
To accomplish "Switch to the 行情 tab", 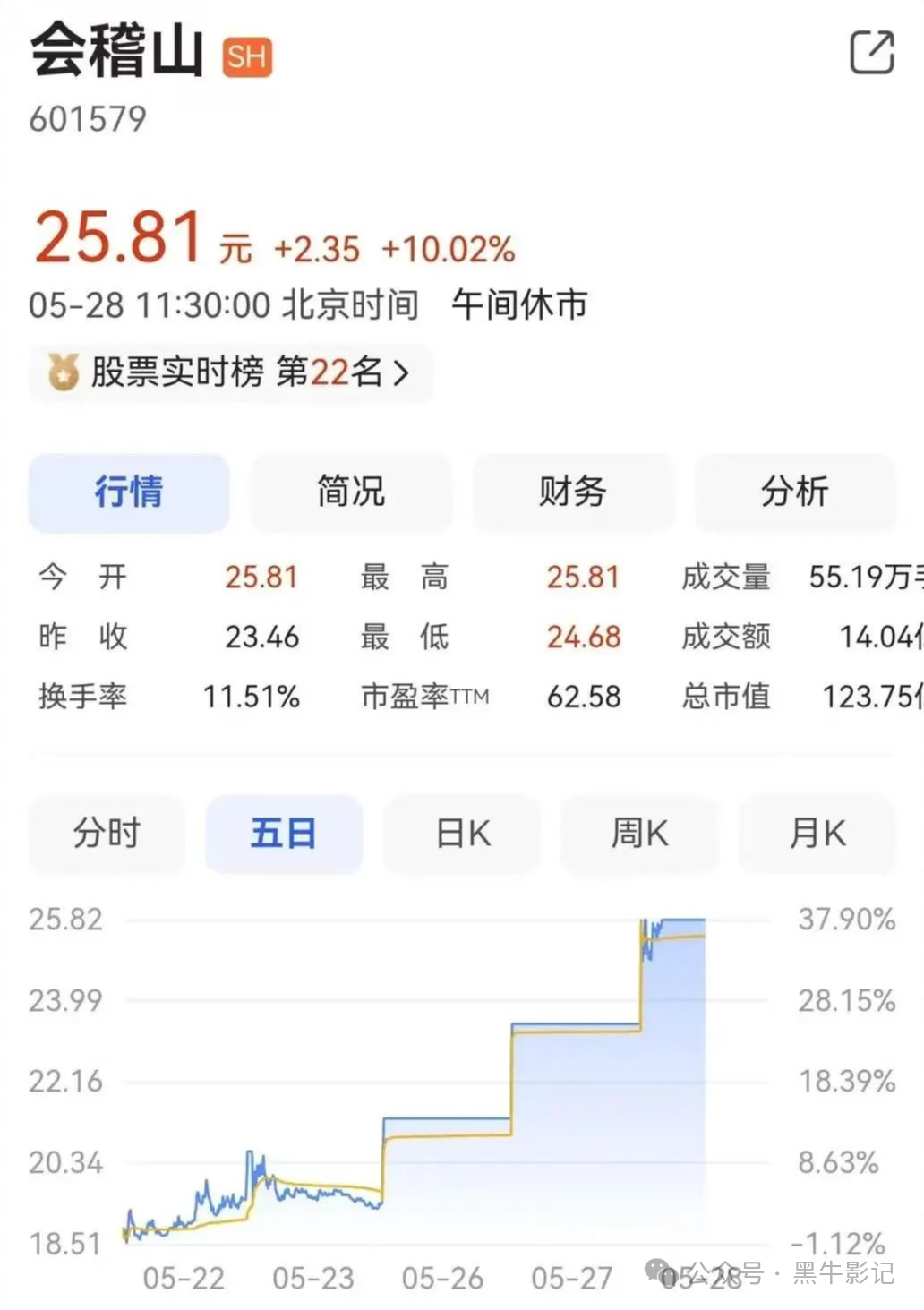I will pos(129,492).
